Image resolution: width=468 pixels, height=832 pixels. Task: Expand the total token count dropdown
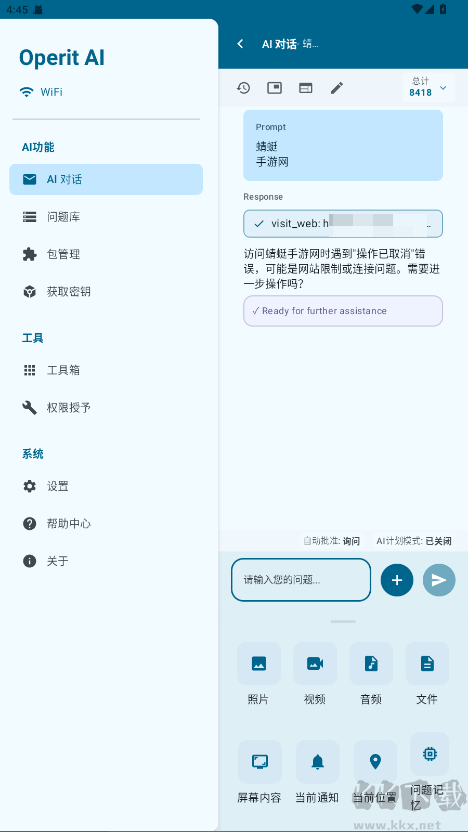tap(429, 87)
